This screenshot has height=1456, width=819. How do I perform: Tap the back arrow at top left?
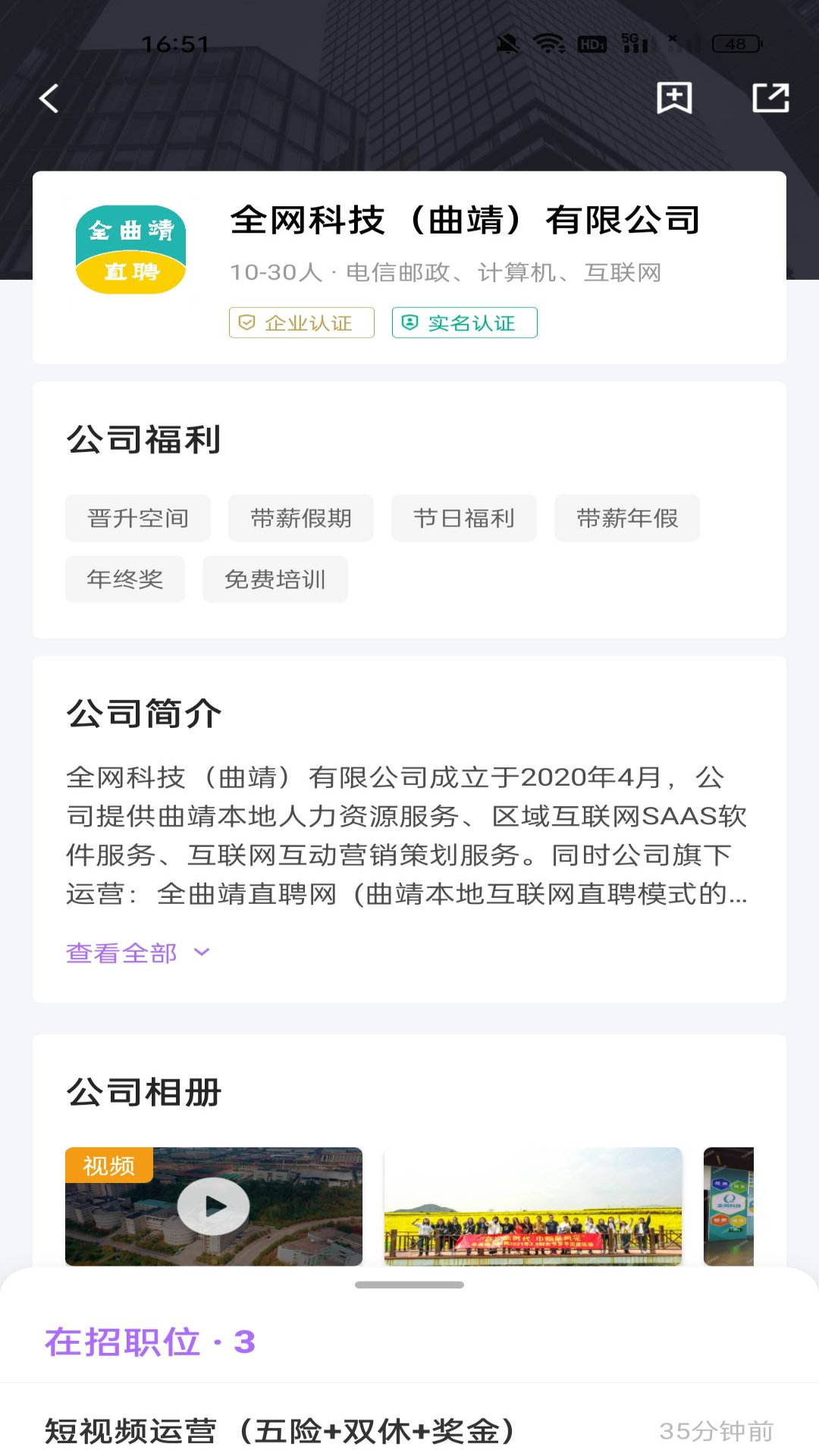49,98
